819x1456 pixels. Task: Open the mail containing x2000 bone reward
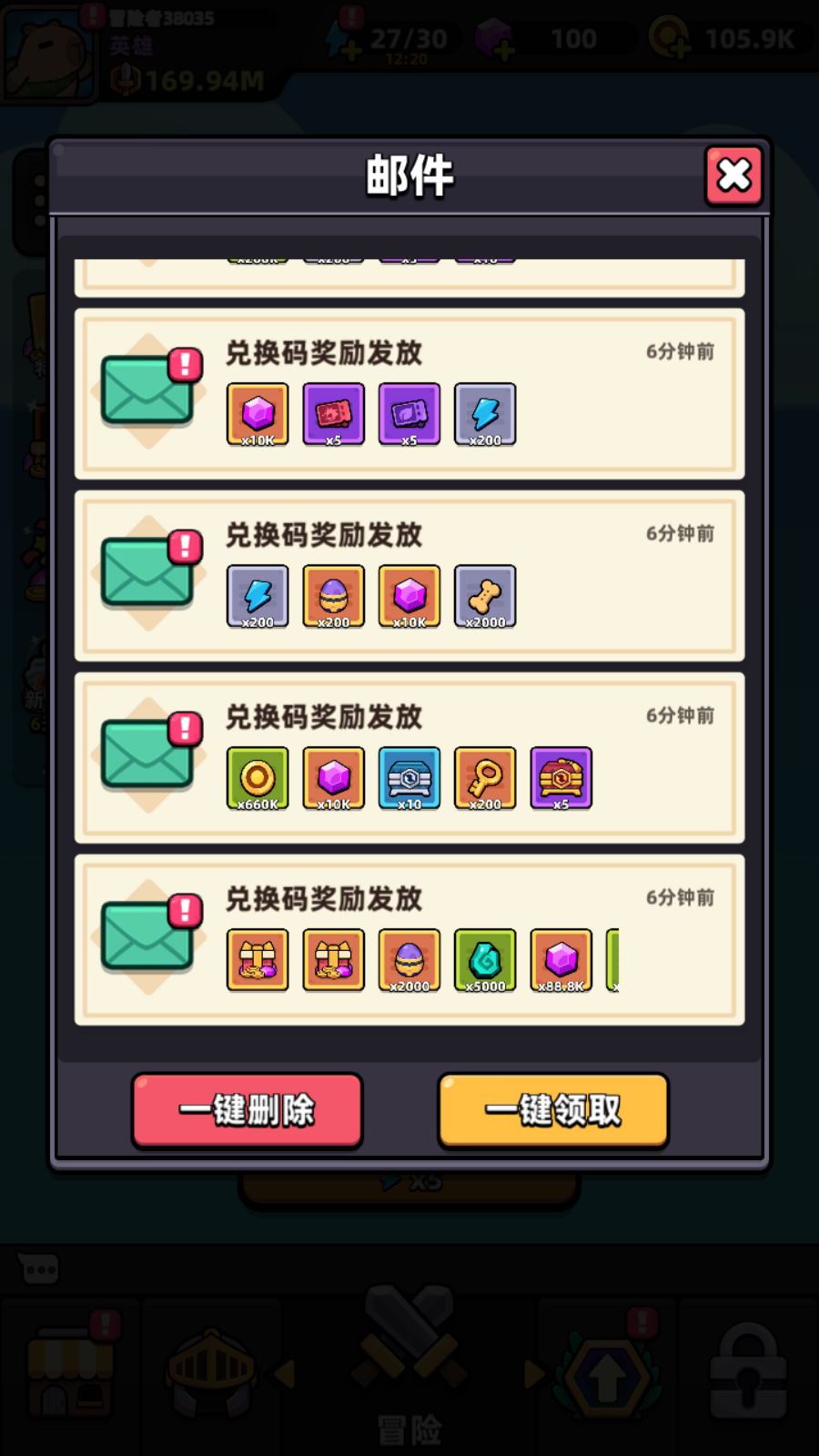(409, 575)
